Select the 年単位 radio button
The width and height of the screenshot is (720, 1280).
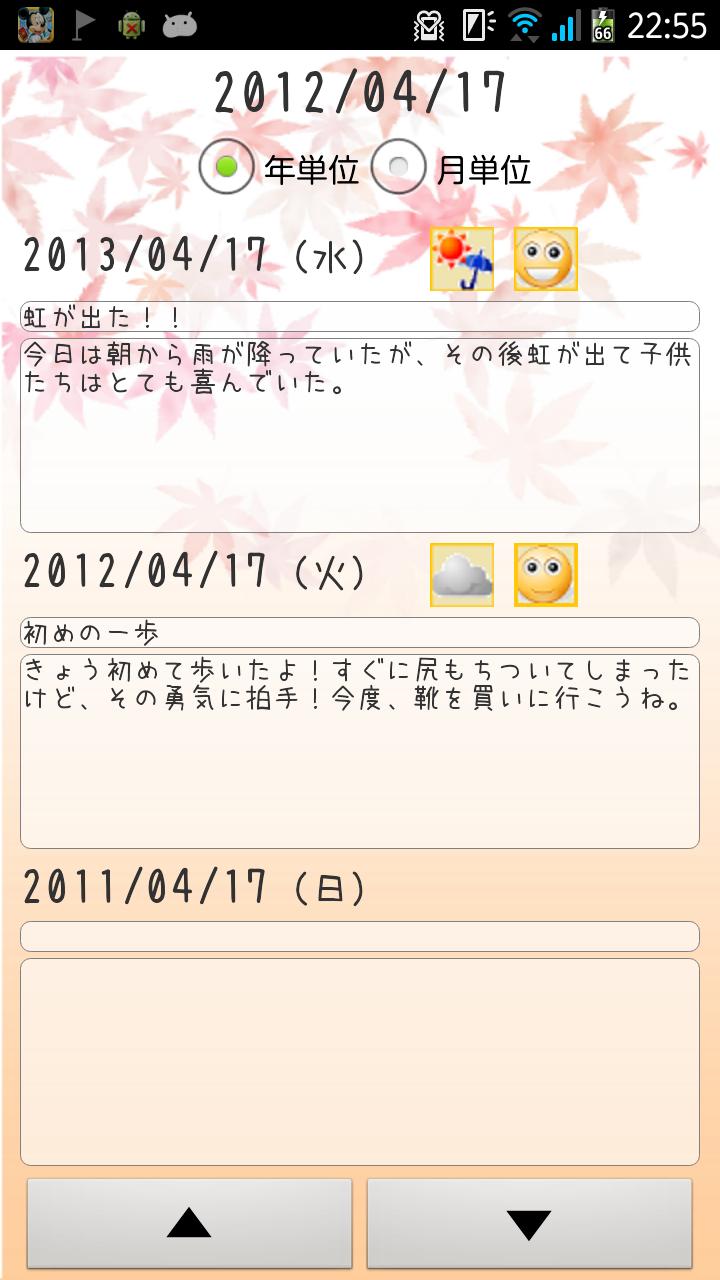click(x=228, y=168)
